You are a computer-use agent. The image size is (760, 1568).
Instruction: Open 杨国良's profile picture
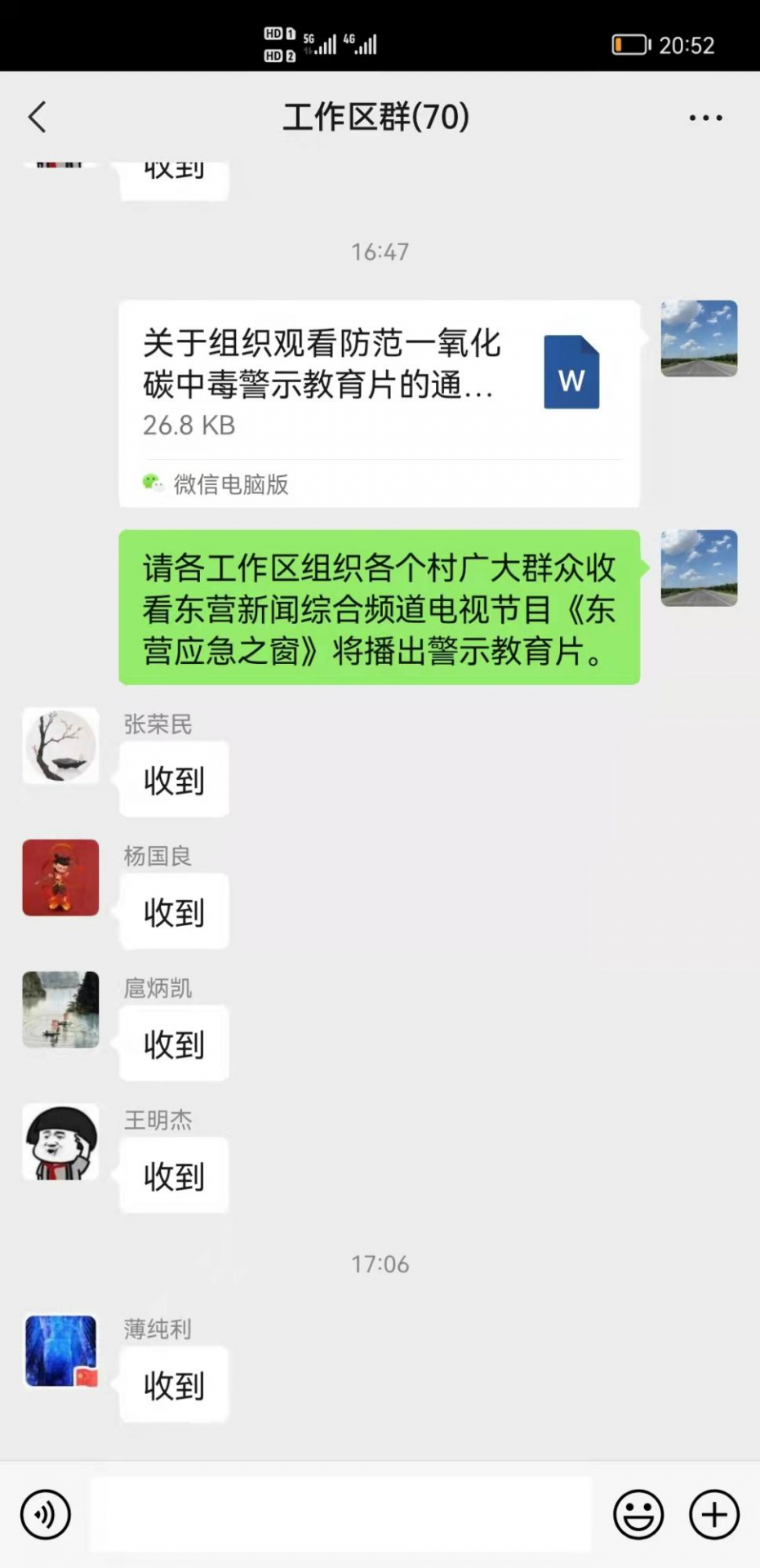click(x=60, y=878)
